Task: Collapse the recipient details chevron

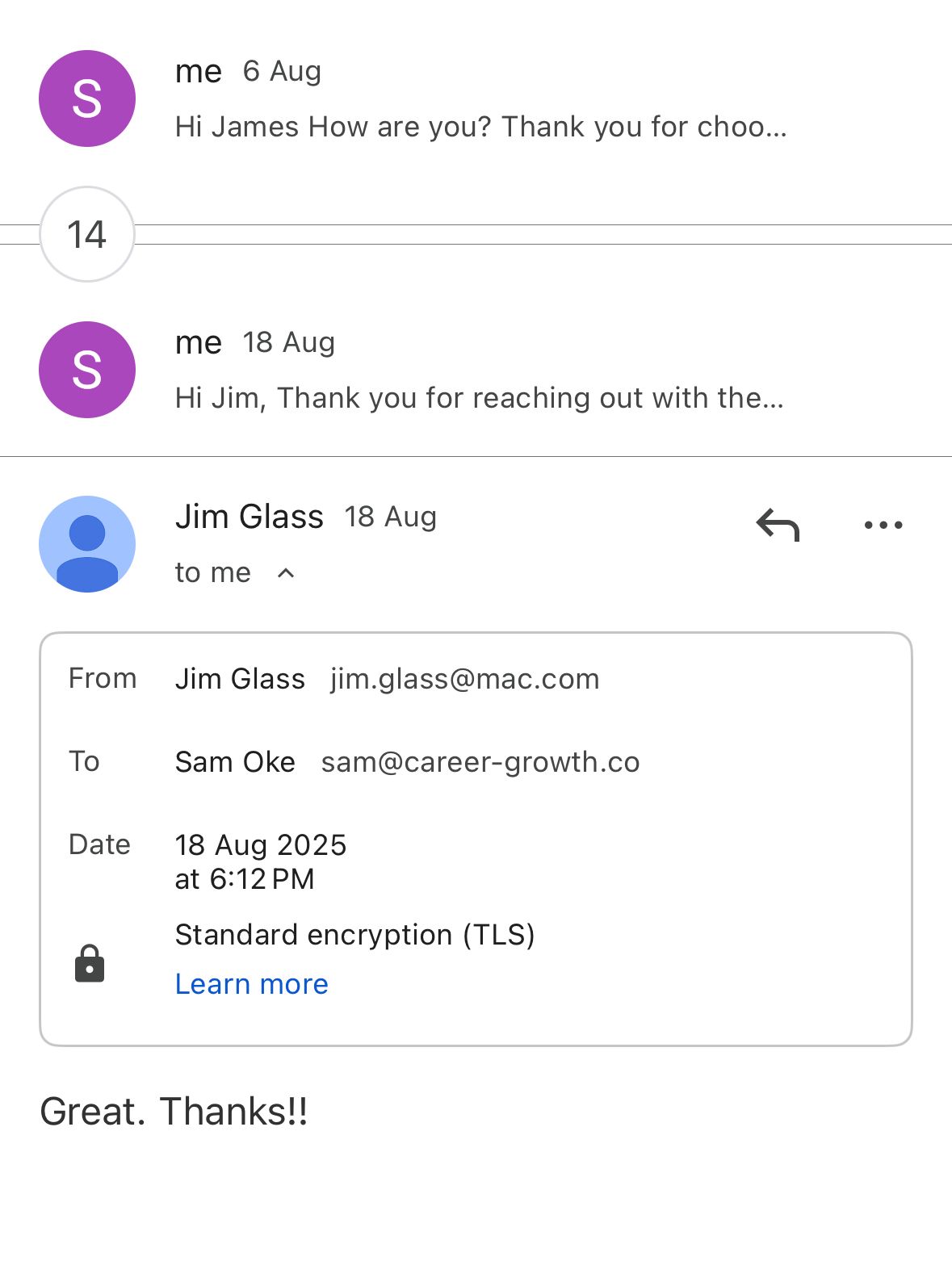Action: point(286,573)
